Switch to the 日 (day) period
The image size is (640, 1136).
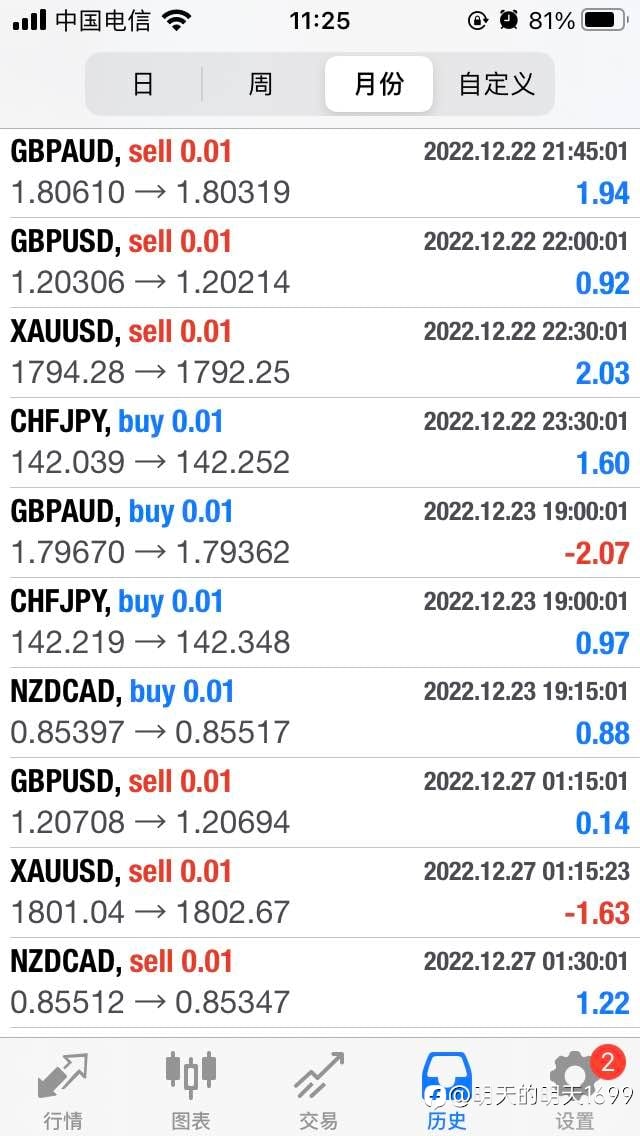pyautogui.click(x=144, y=84)
